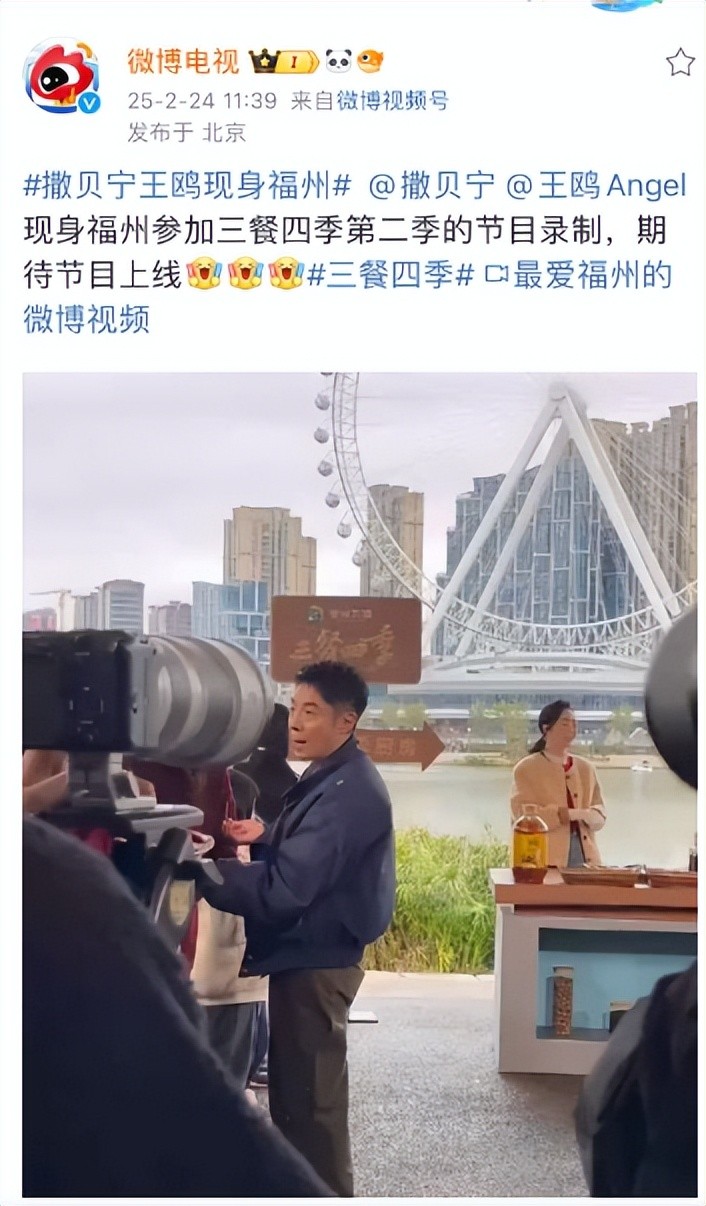This screenshot has height=1206, width=706.
Task: Open source link 微博视频号
Action: pos(391,100)
